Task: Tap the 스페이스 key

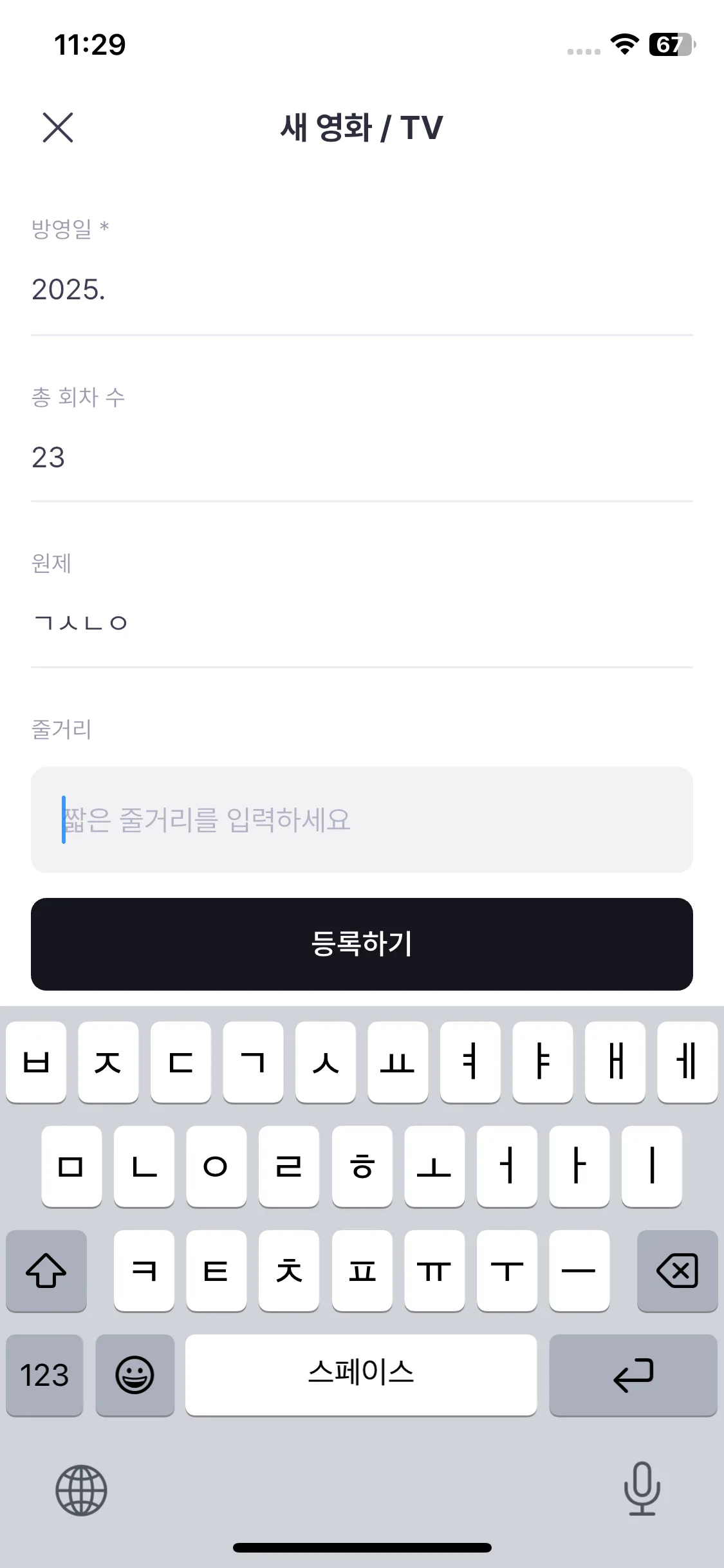Action: (361, 1375)
